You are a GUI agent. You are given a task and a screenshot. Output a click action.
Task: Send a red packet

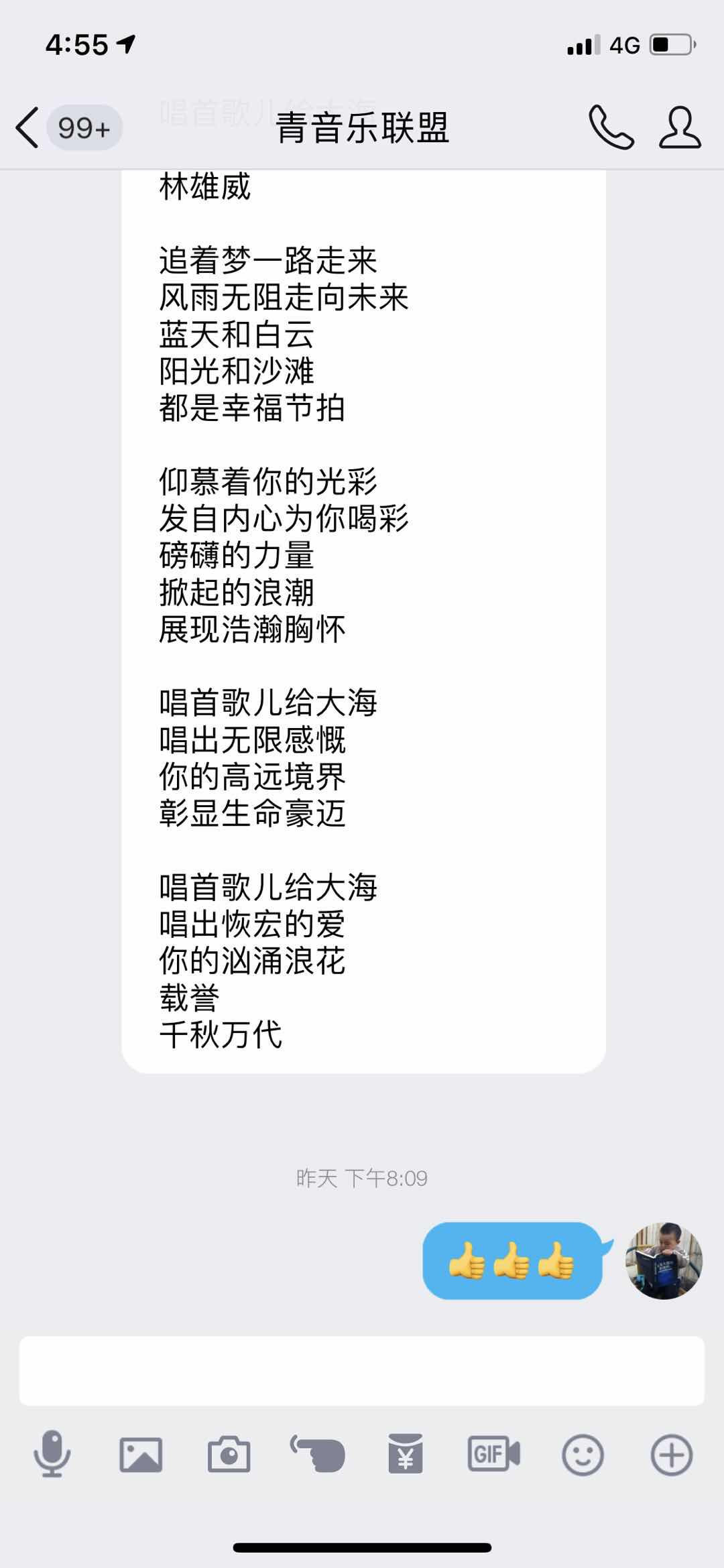(406, 1453)
